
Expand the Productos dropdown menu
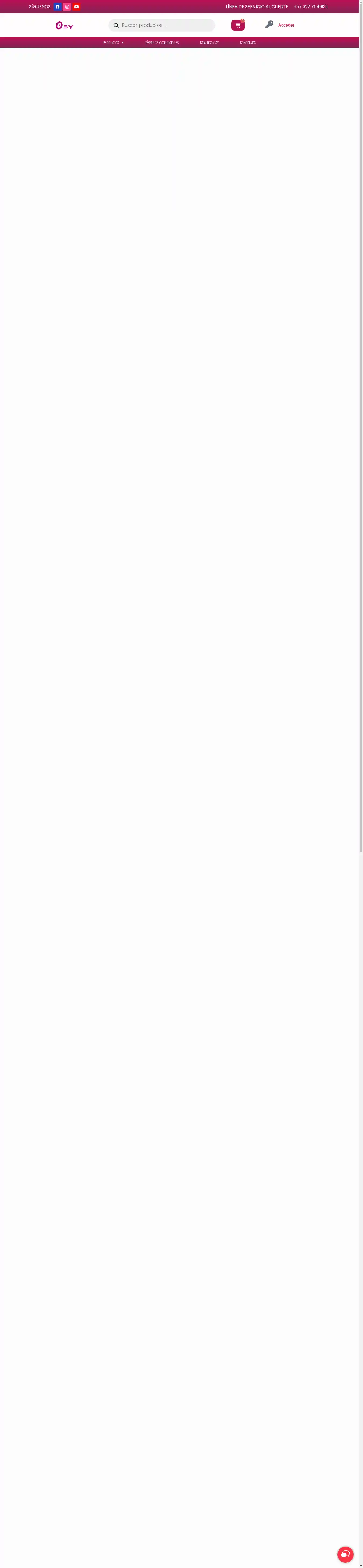point(113,43)
